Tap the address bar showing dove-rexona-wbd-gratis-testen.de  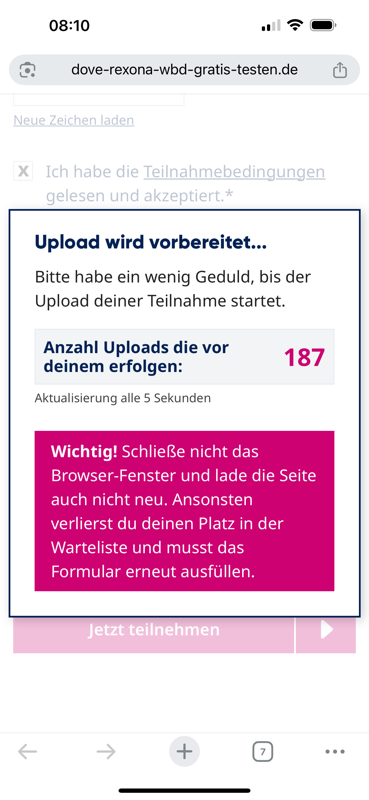point(184,70)
